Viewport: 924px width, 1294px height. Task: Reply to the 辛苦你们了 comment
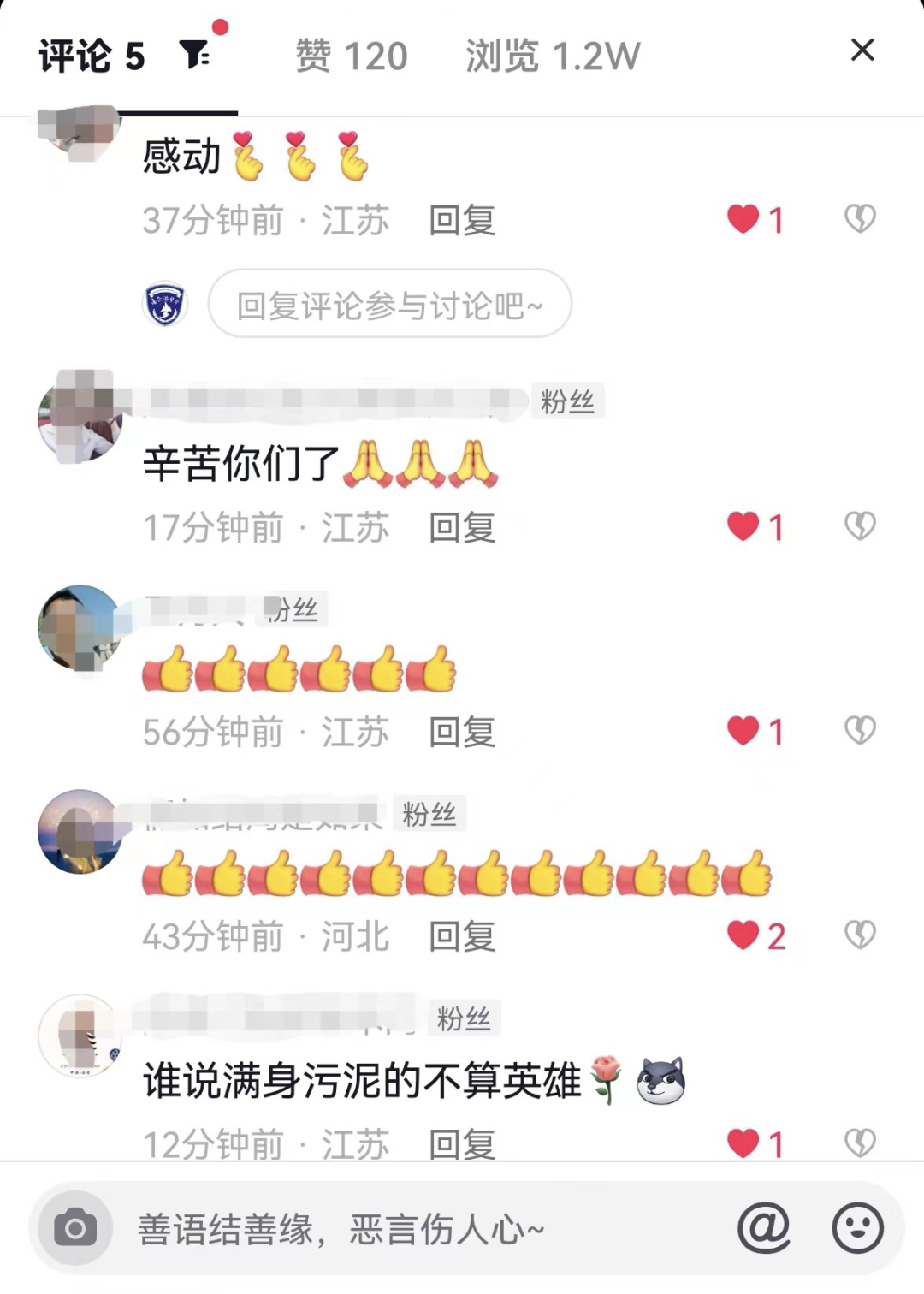pos(462,528)
